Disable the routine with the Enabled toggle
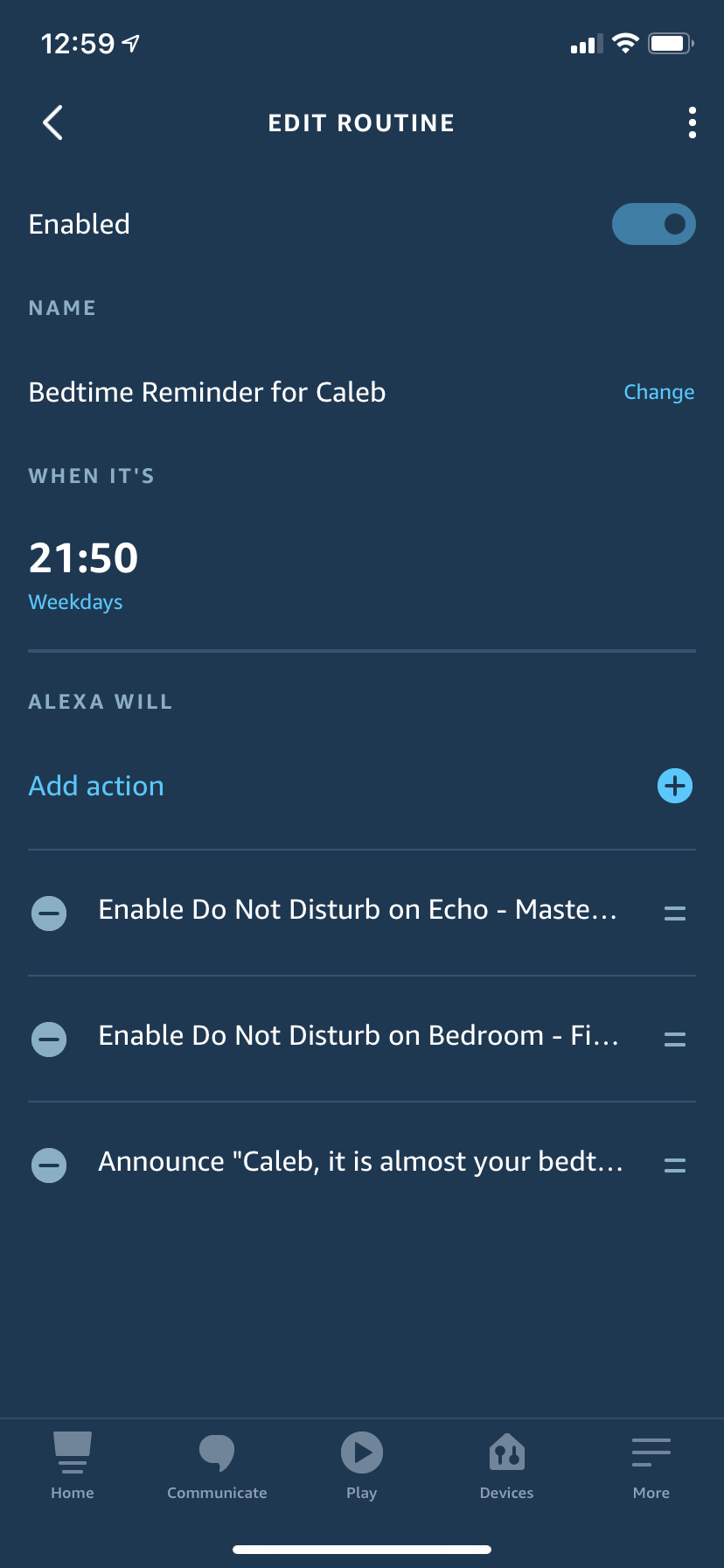 coord(654,224)
